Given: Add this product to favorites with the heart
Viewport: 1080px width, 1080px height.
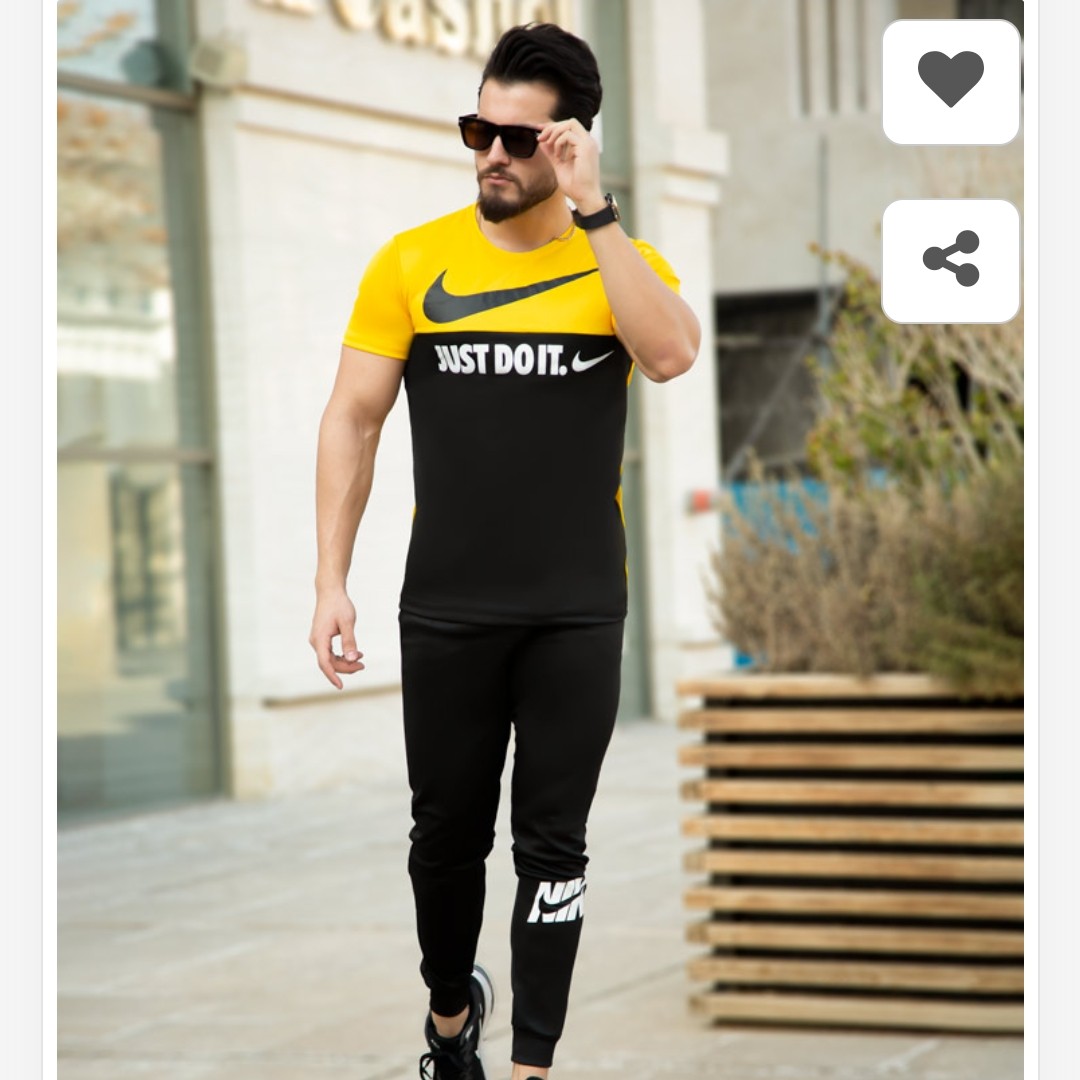Looking at the screenshot, I should 950,81.
